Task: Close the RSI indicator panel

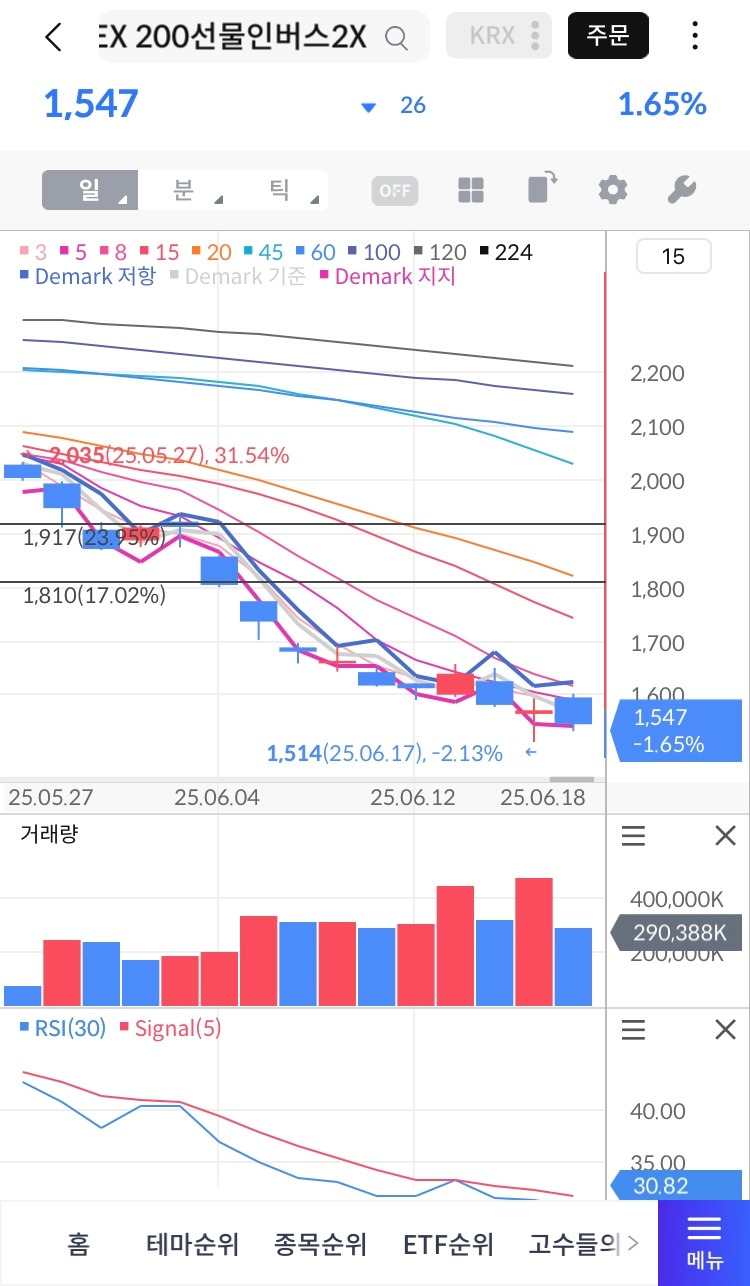Action: 725,1030
